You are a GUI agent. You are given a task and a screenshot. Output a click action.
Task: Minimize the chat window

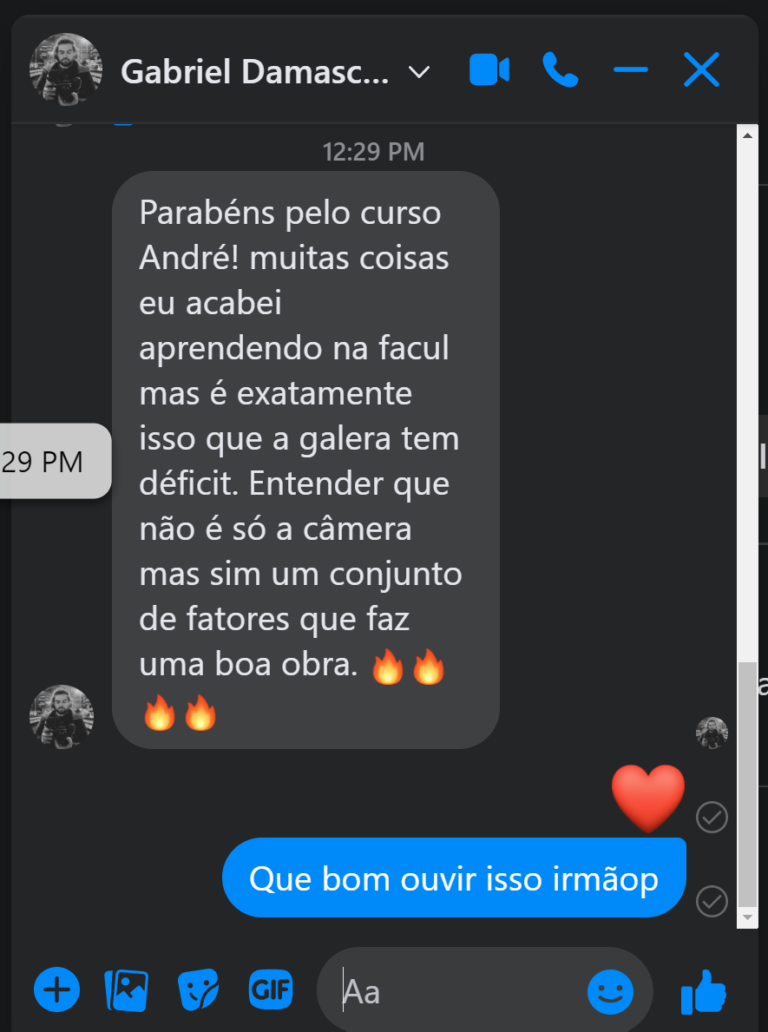630,70
